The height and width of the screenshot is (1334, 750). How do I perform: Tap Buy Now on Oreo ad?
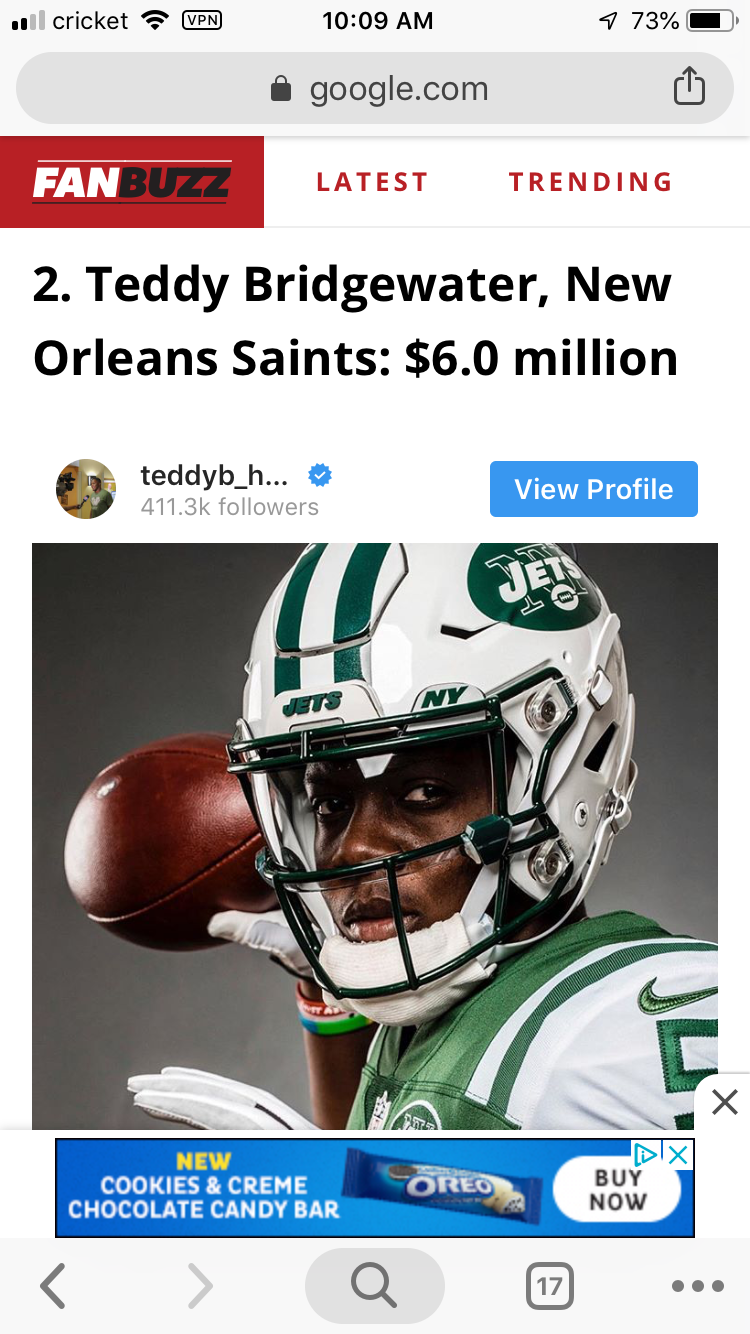tap(617, 1189)
